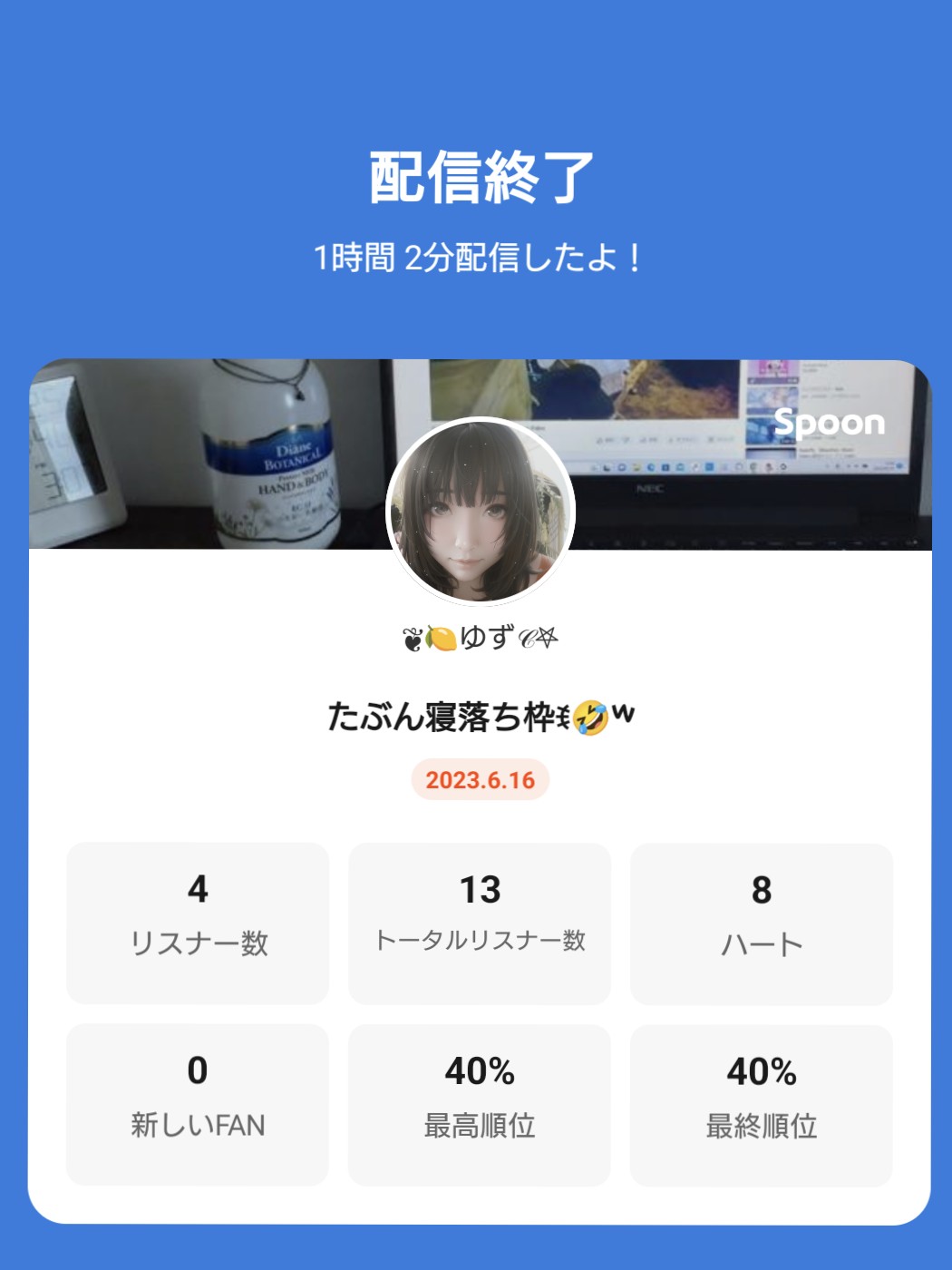Select the トータルリスナー数 card showing 13
Viewport: 952px width, 1270px height.
tap(479, 919)
